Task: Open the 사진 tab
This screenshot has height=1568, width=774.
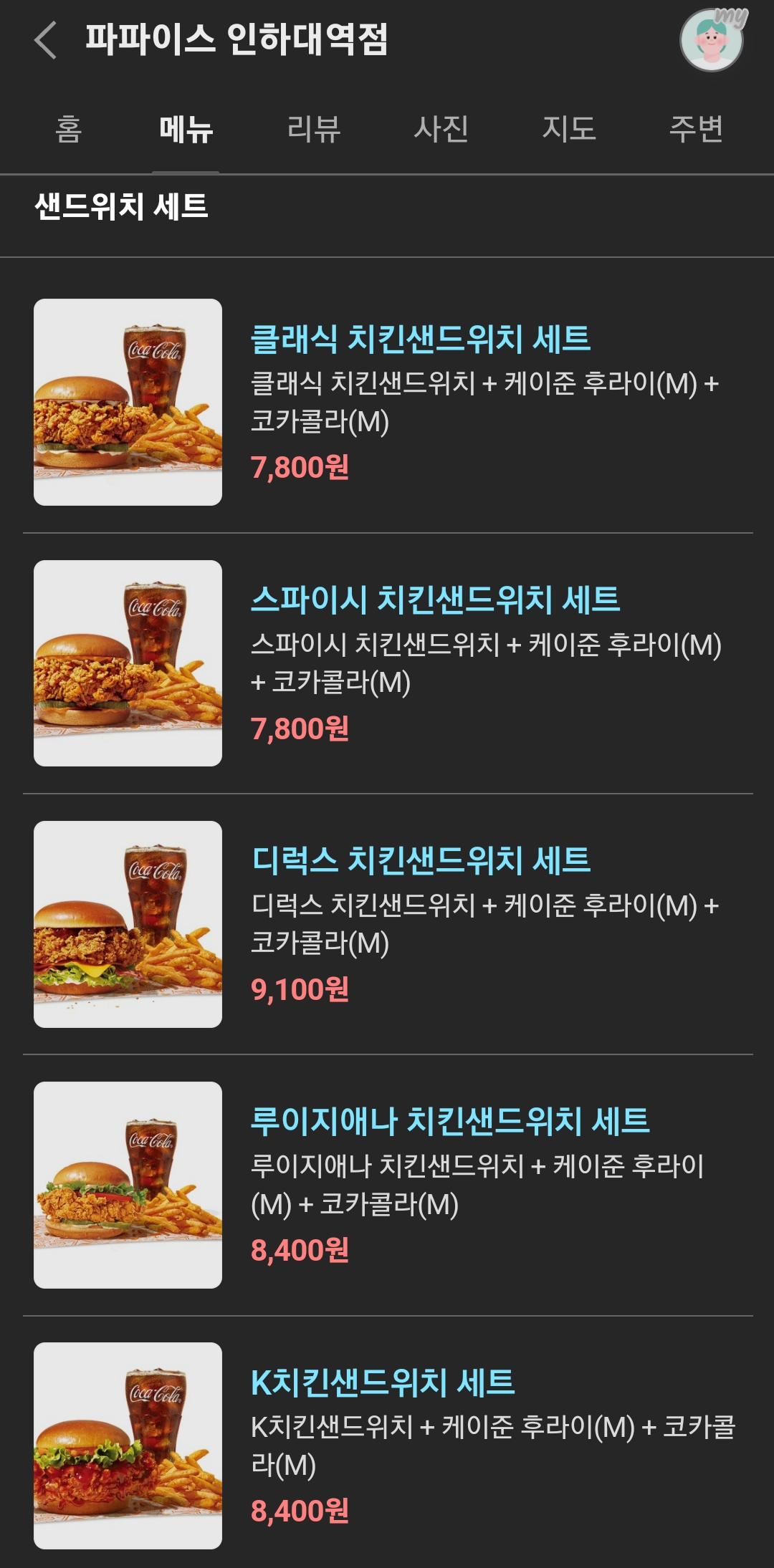Action: click(441, 130)
